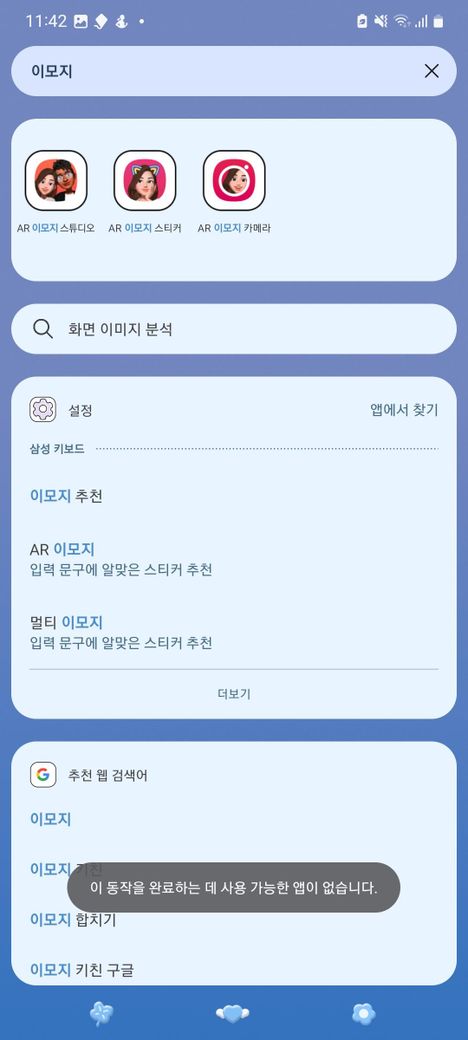The height and width of the screenshot is (1040, 468).
Task: Open the AR 이모지 keyboard setting
Action: point(234,559)
